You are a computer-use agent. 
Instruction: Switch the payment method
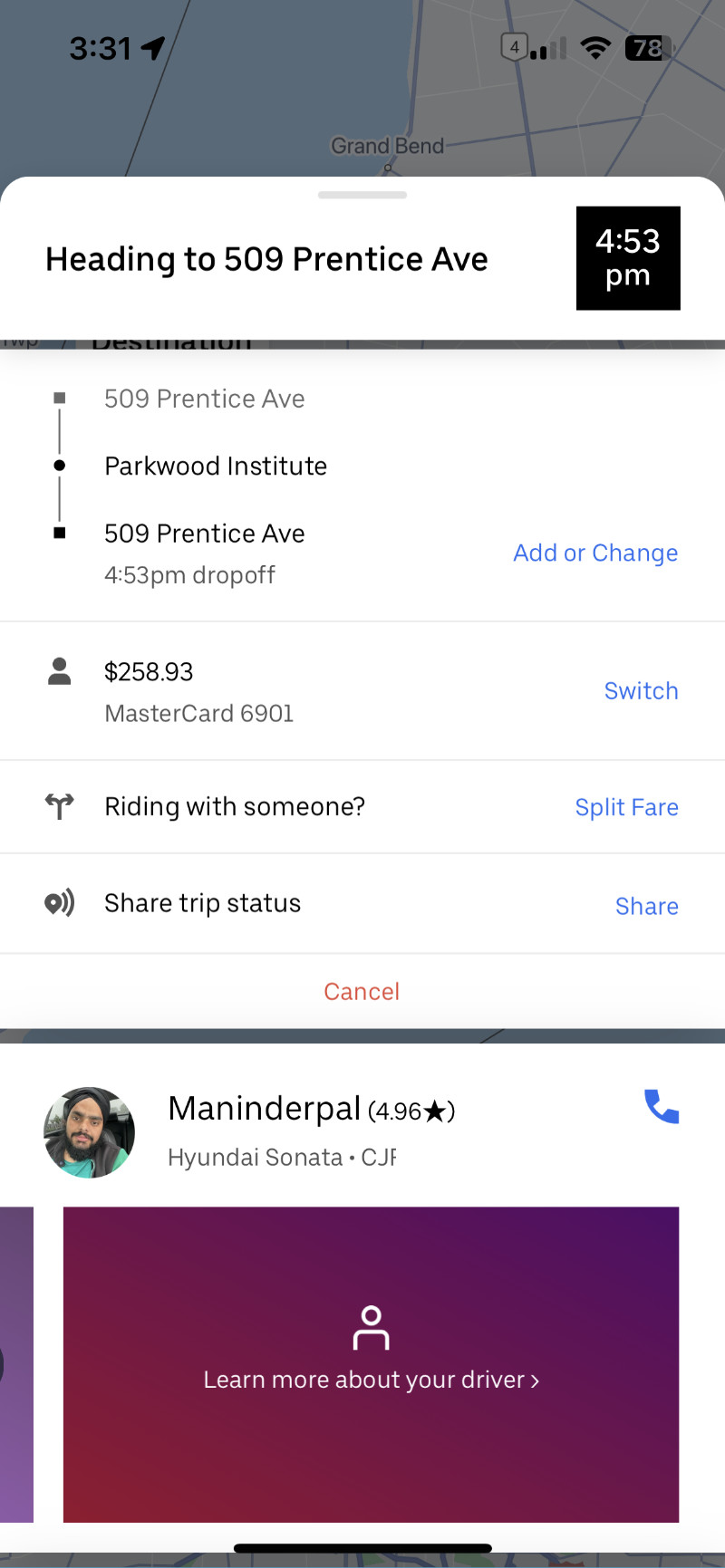click(641, 691)
